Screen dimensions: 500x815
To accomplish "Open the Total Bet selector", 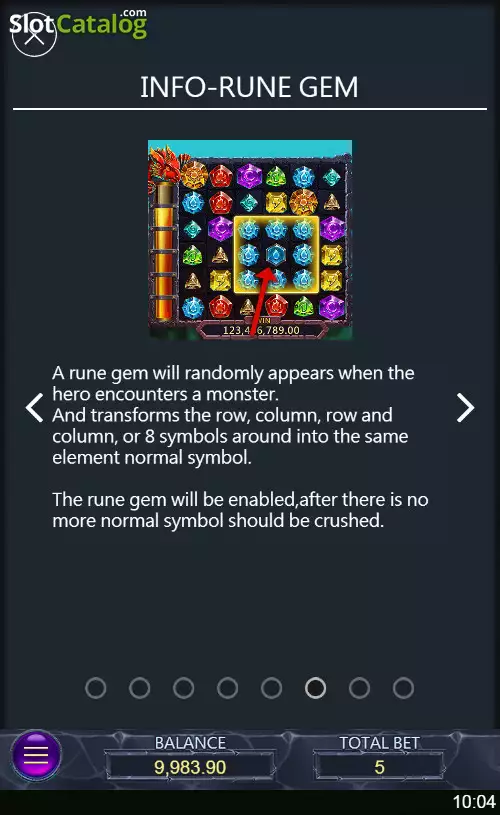I will [x=379, y=767].
